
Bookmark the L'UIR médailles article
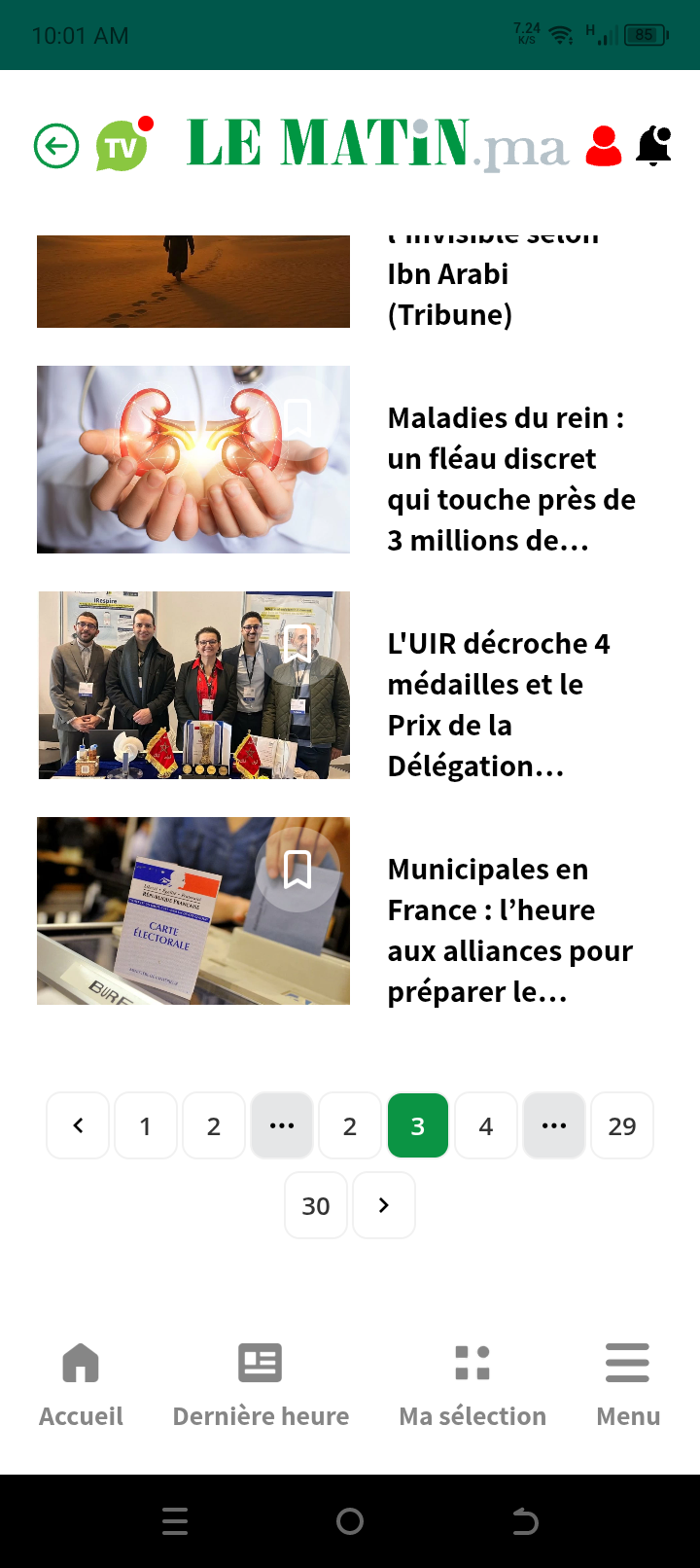(297, 644)
